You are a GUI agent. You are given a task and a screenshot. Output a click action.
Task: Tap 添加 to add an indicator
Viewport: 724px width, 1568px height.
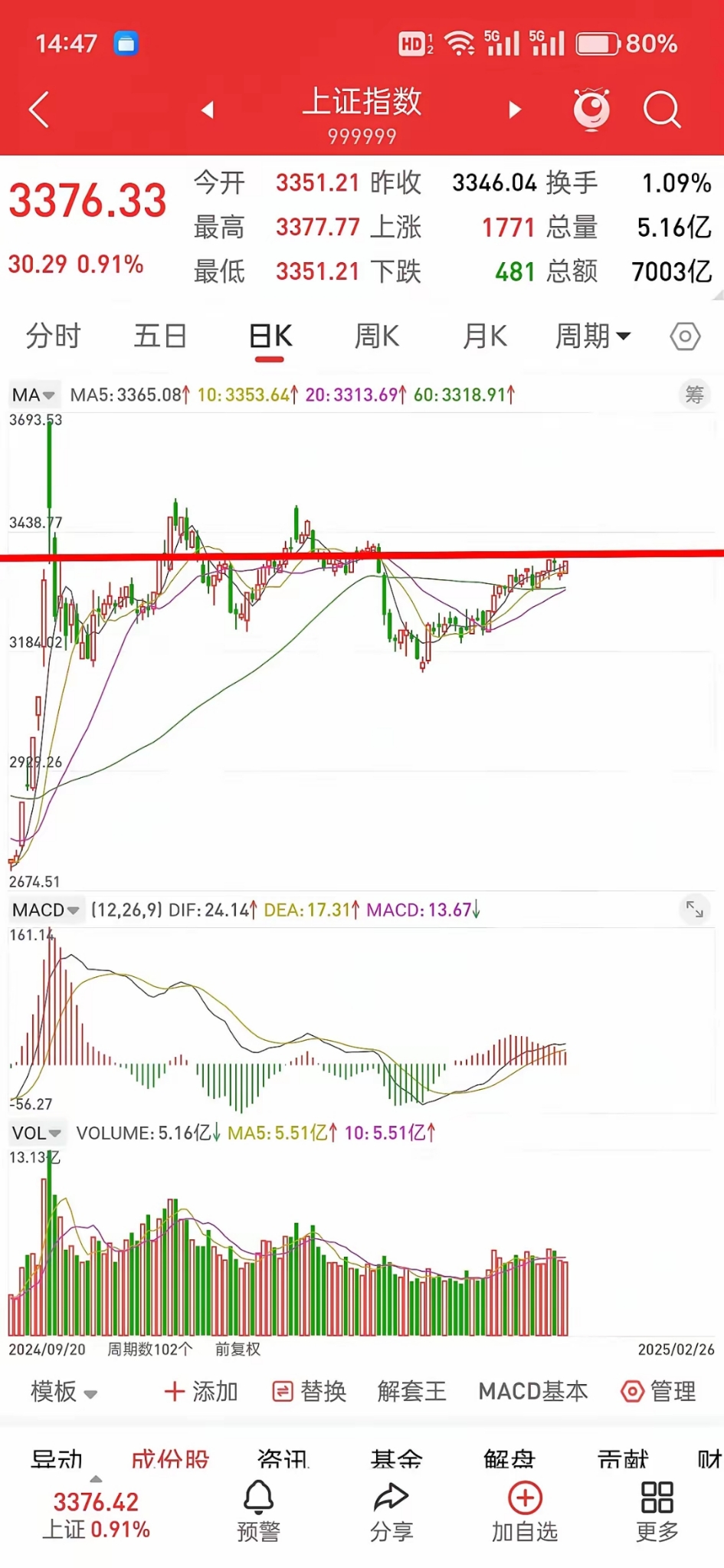coord(201,1391)
